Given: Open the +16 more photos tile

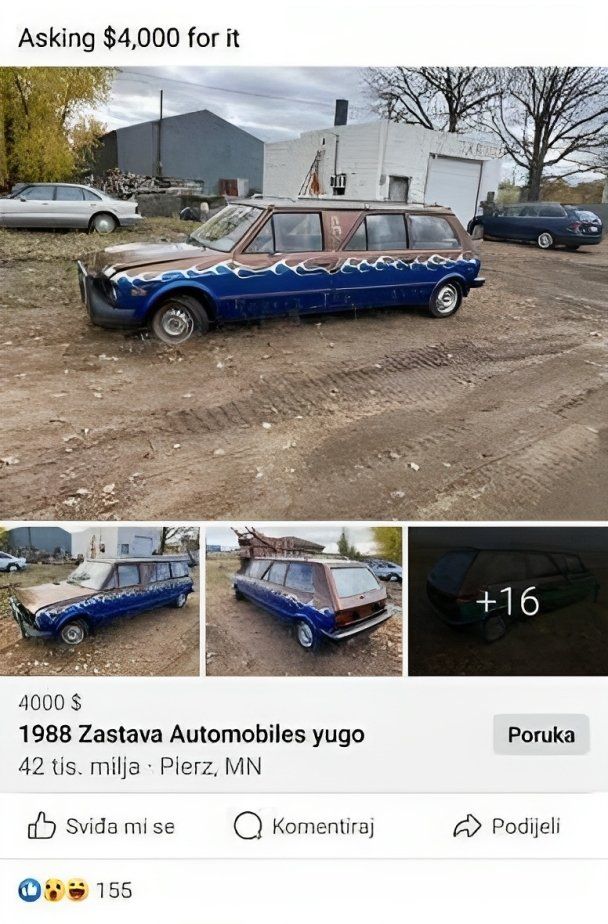Looking at the screenshot, I should 507,601.
